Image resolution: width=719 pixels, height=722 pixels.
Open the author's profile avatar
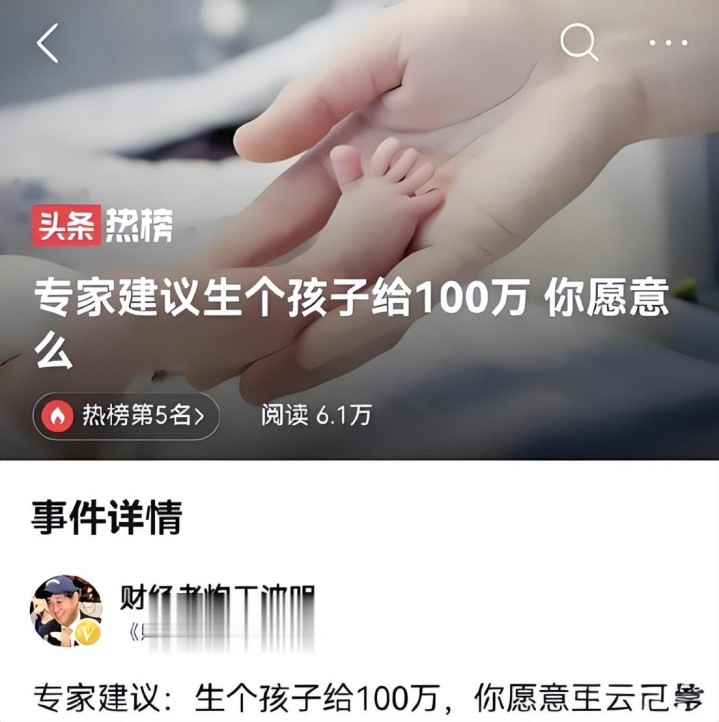pyautogui.click(x=65, y=611)
